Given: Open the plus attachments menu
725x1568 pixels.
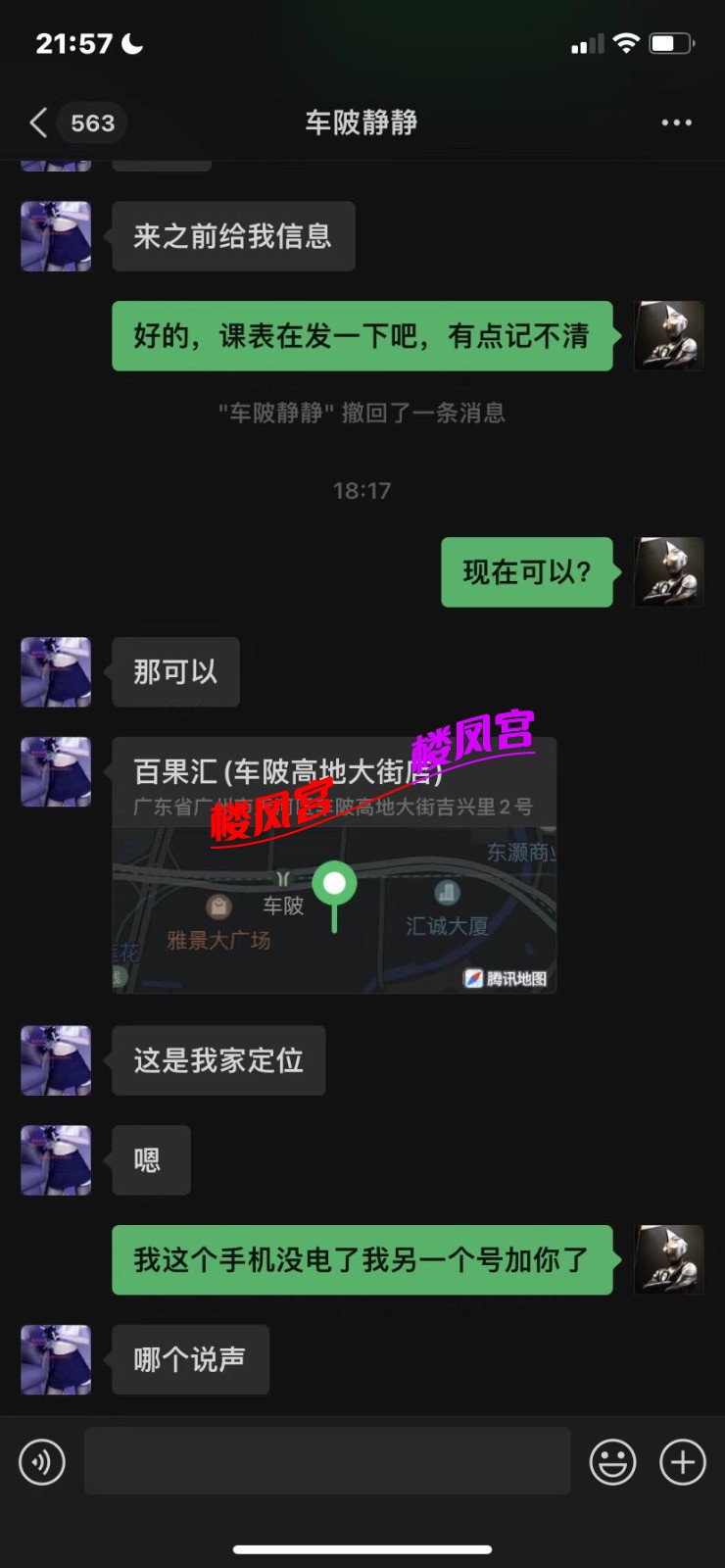Looking at the screenshot, I should coord(683,1462).
